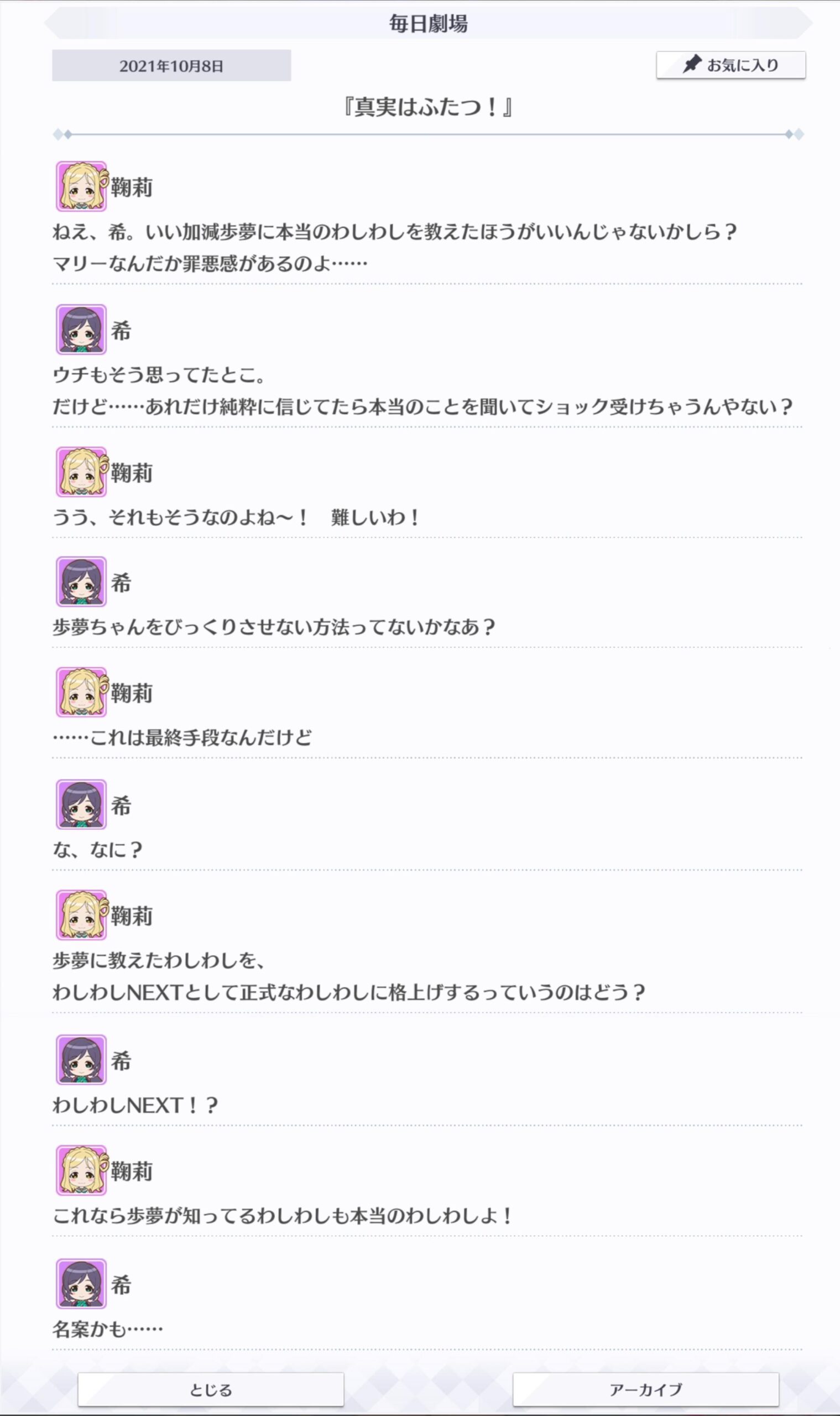Add this story to お気に入り favorites
Viewport: 840px width, 1416px height.
click(x=731, y=65)
